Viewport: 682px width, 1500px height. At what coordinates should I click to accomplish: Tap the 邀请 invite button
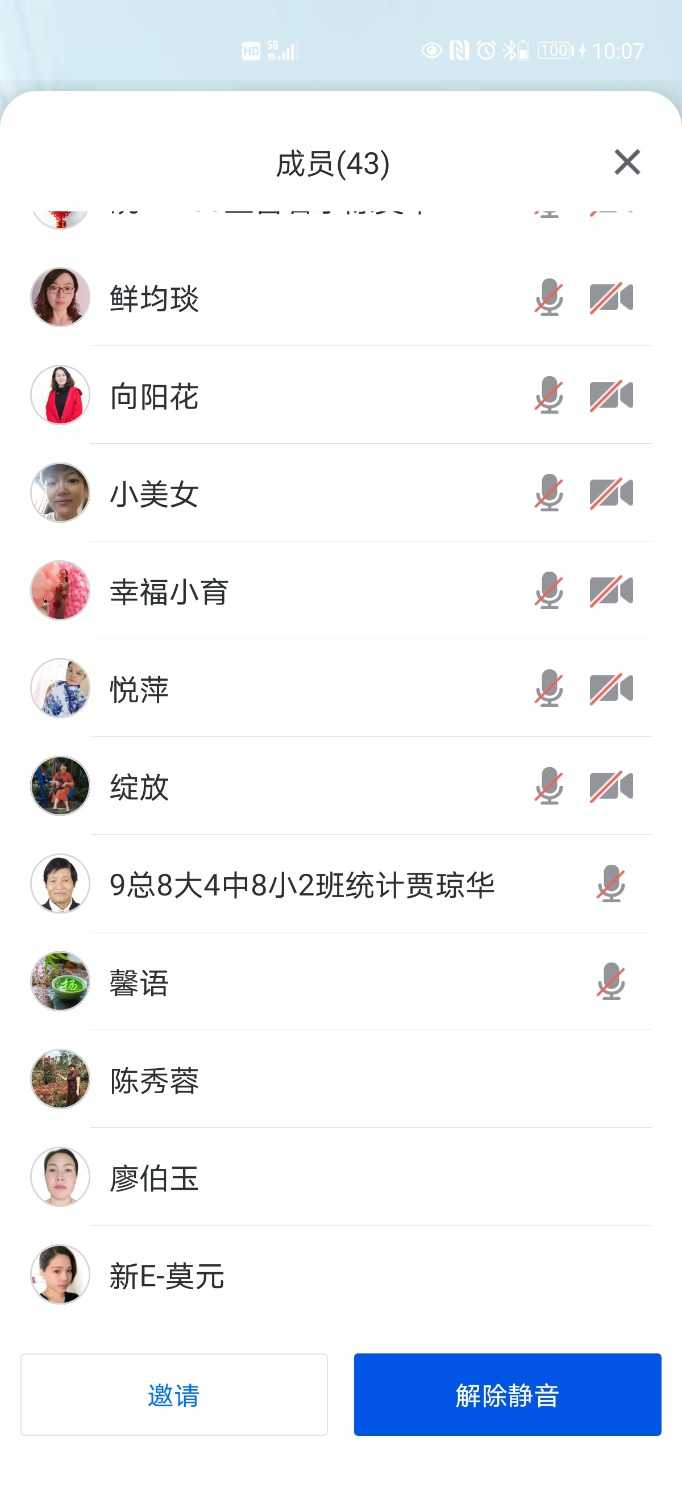pos(174,1395)
